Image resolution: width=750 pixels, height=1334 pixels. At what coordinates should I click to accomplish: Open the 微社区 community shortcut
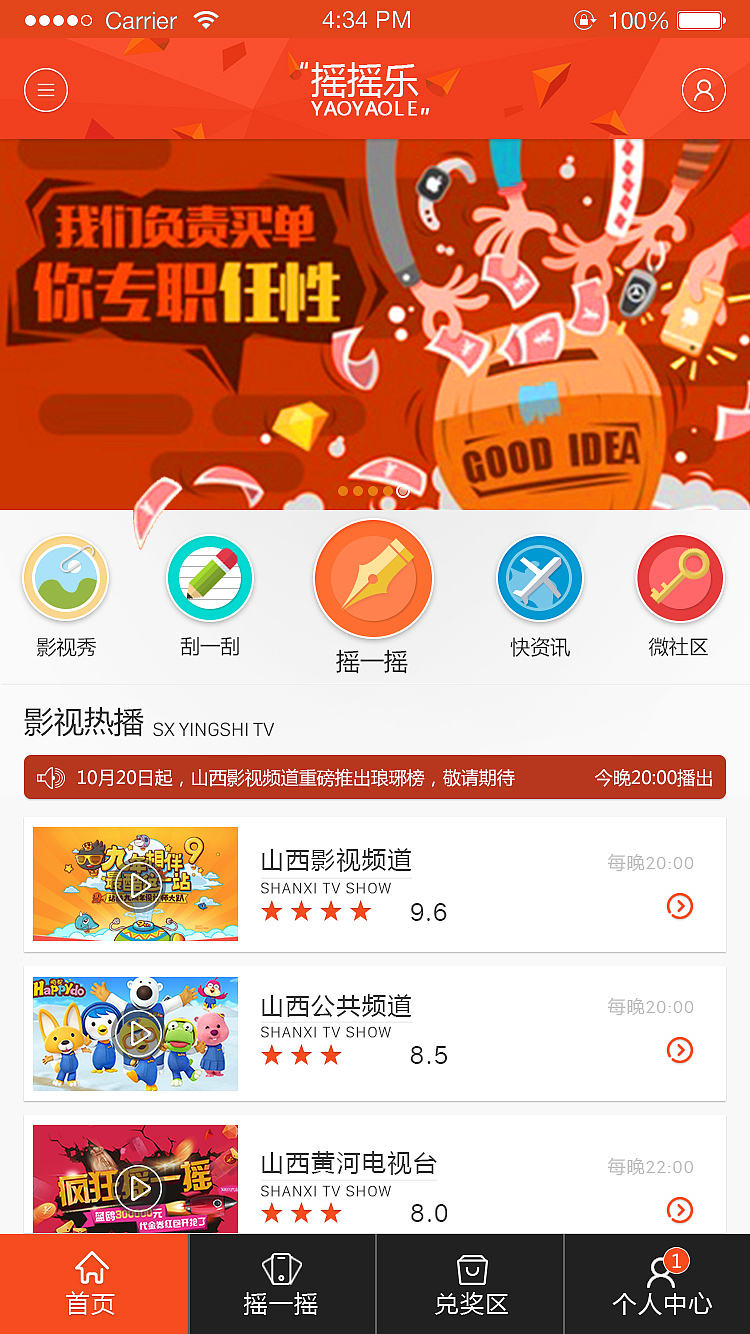pos(679,579)
